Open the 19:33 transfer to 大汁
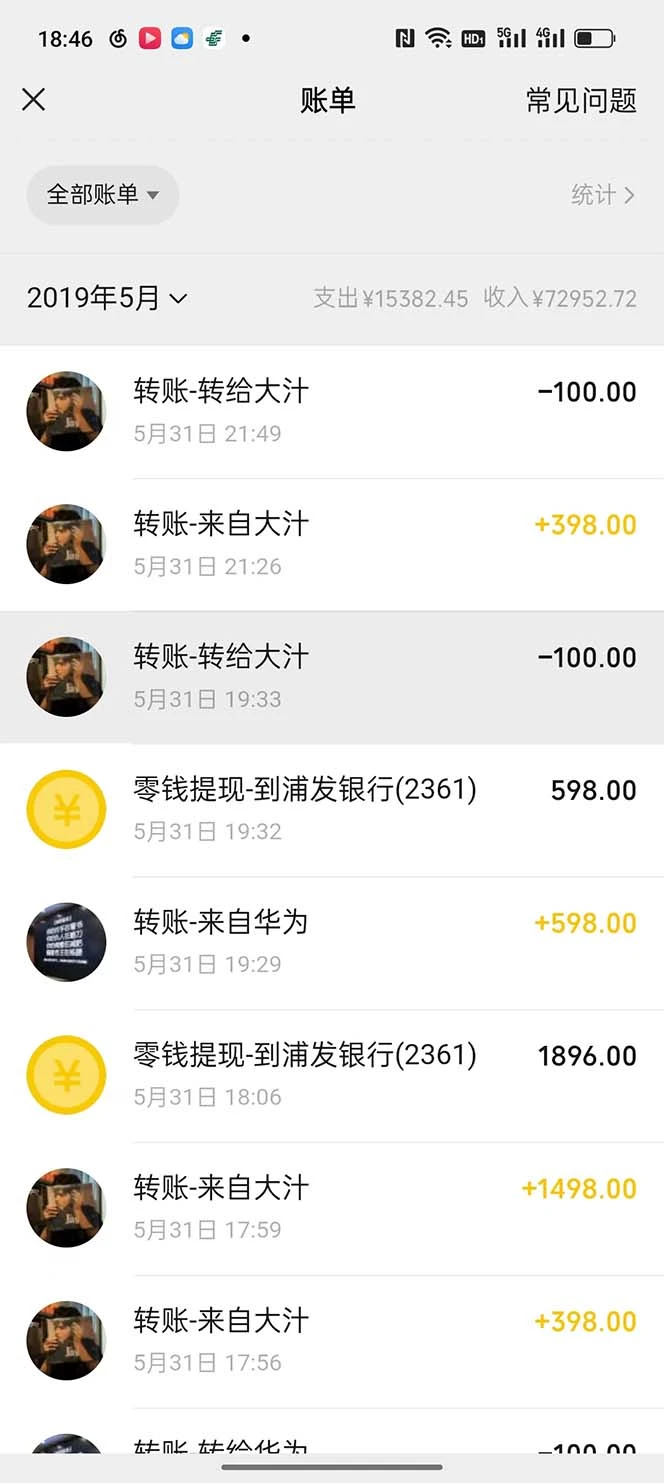Viewport: 664px width, 1483px height. point(332,677)
